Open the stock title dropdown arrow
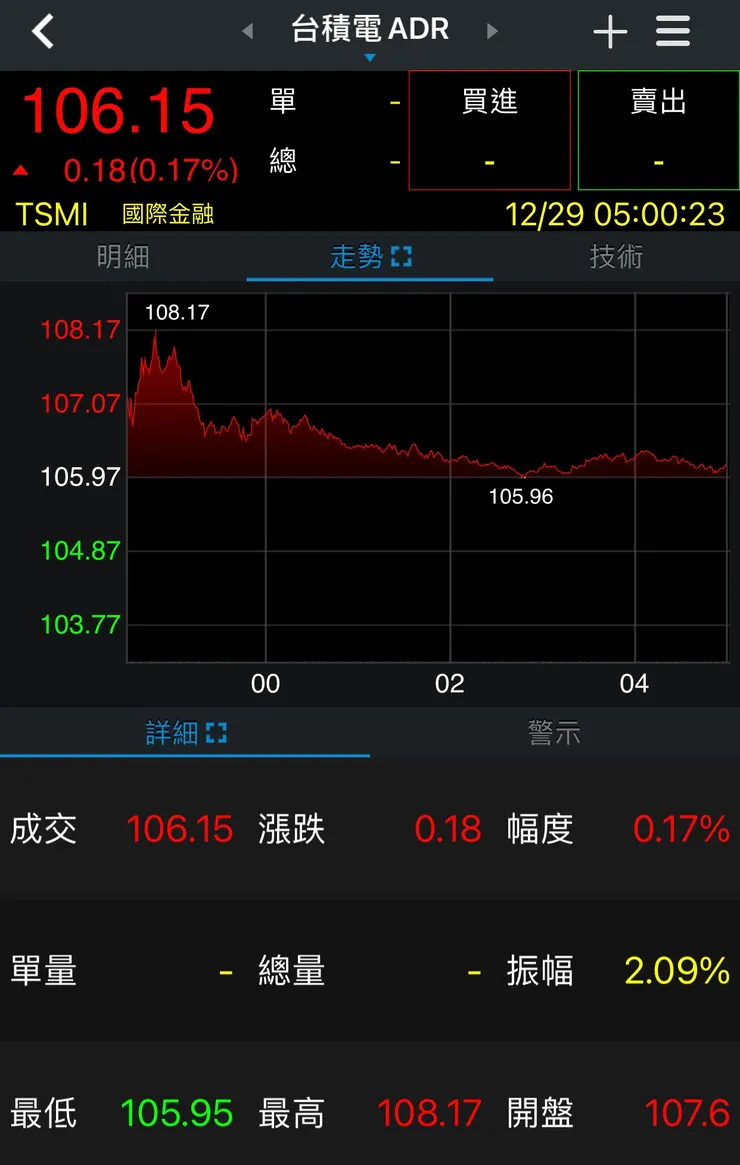This screenshot has width=740, height=1165. pos(368,57)
